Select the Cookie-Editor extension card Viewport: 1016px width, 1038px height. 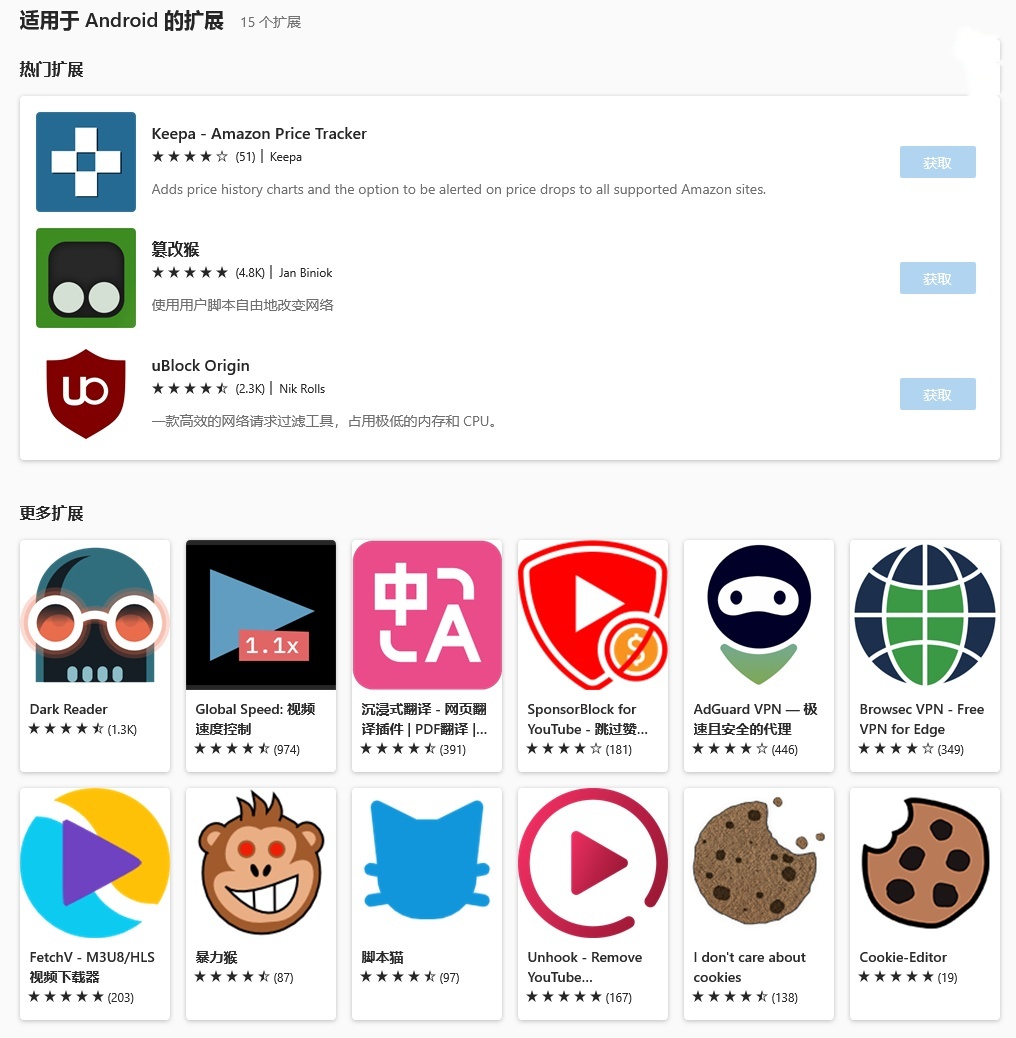[925, 903]
